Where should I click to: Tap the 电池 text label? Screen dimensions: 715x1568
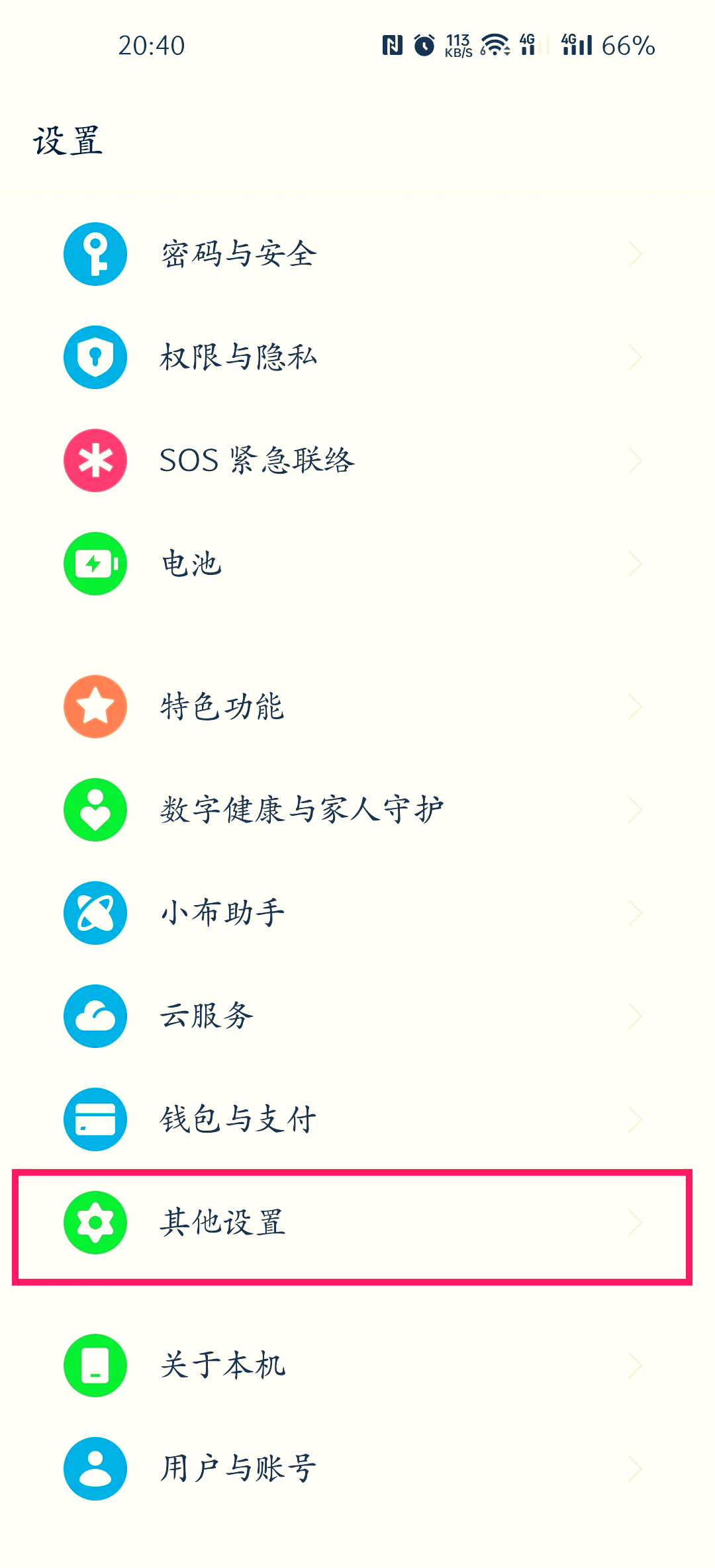191,563
